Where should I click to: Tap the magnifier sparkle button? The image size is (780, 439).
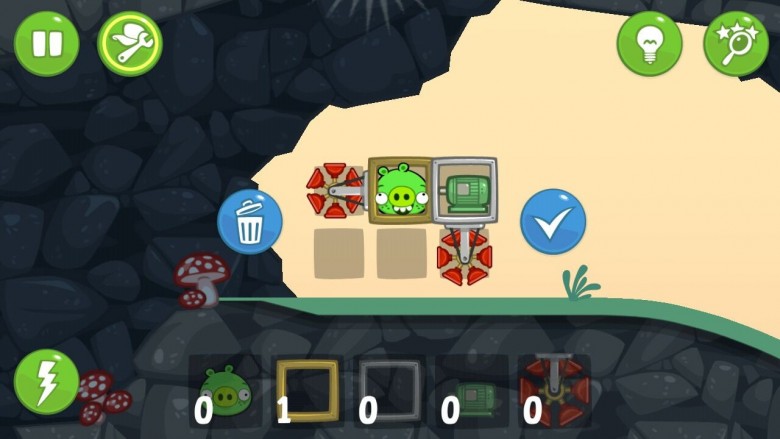click(x=736, y=43)
